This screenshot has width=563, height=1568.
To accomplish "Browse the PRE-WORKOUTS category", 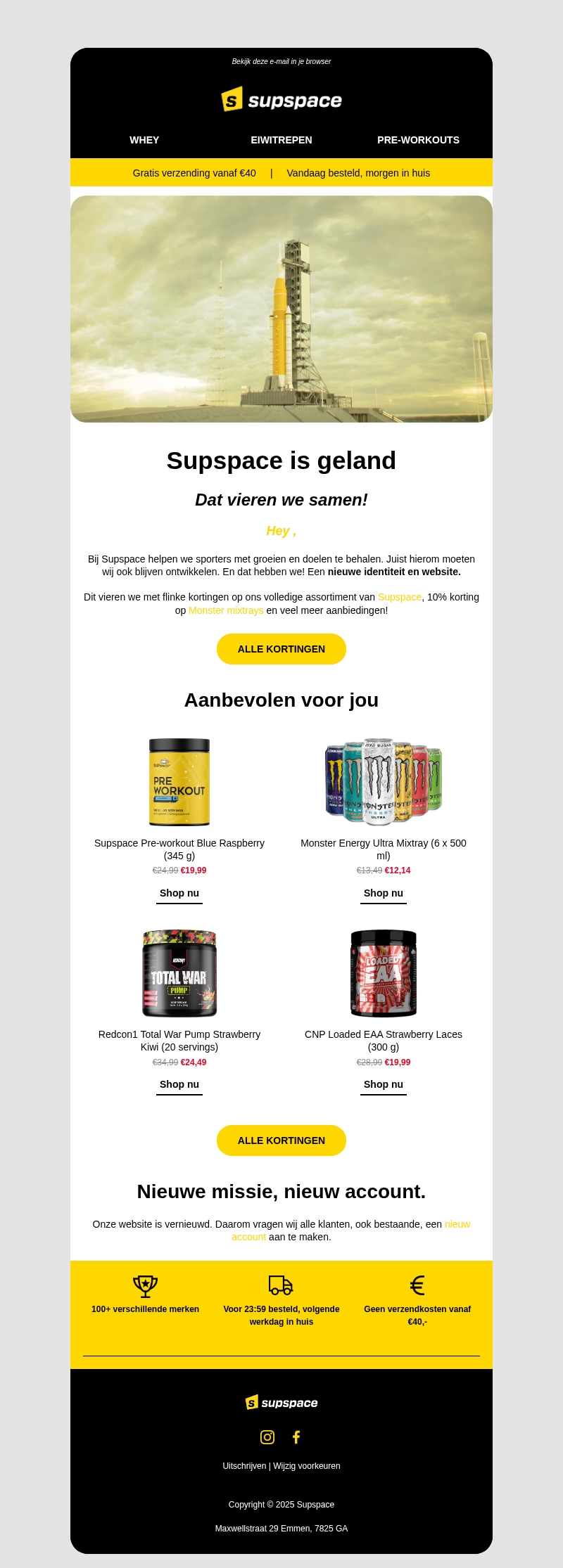I will tap(418, 140).
